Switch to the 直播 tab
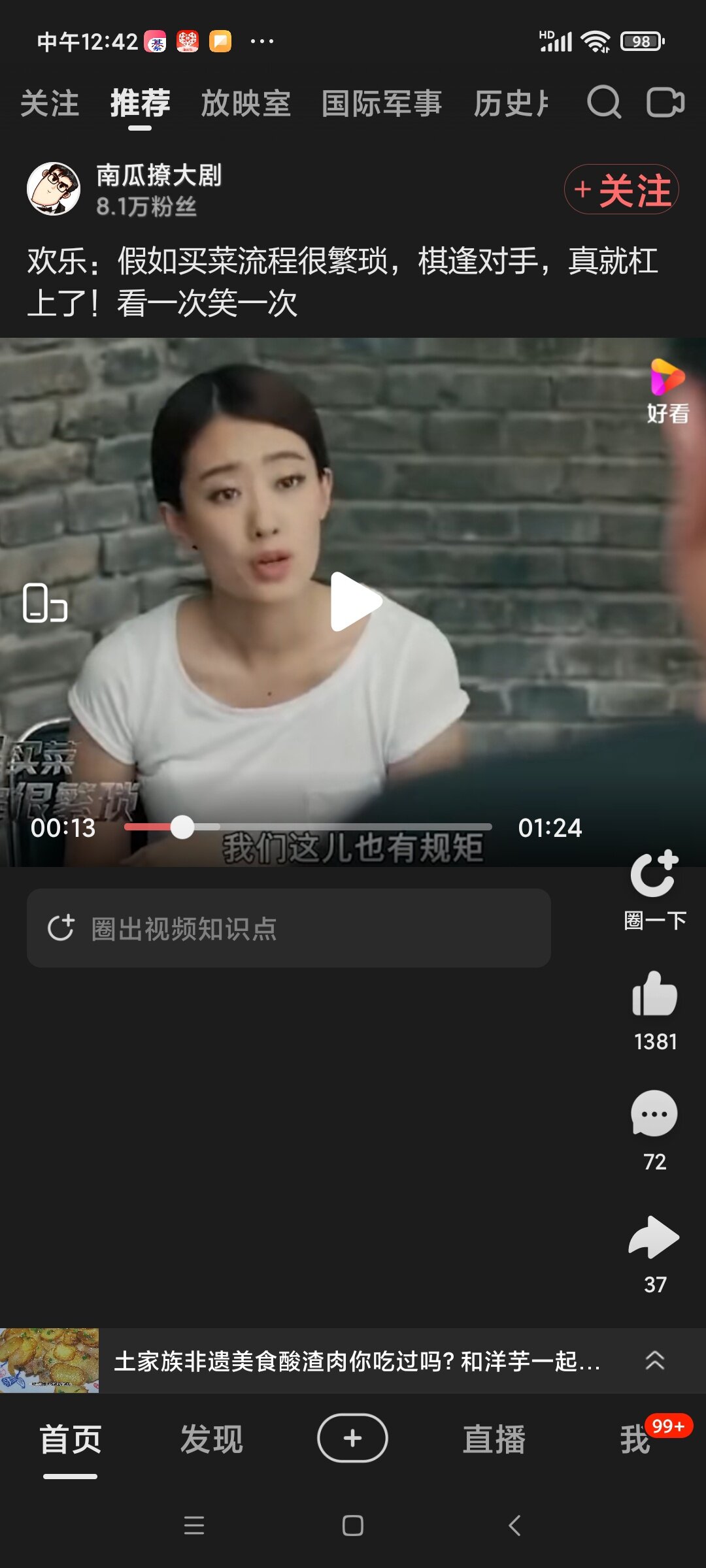Viewport: 706px width, 1568px height. pos(494,1439)
